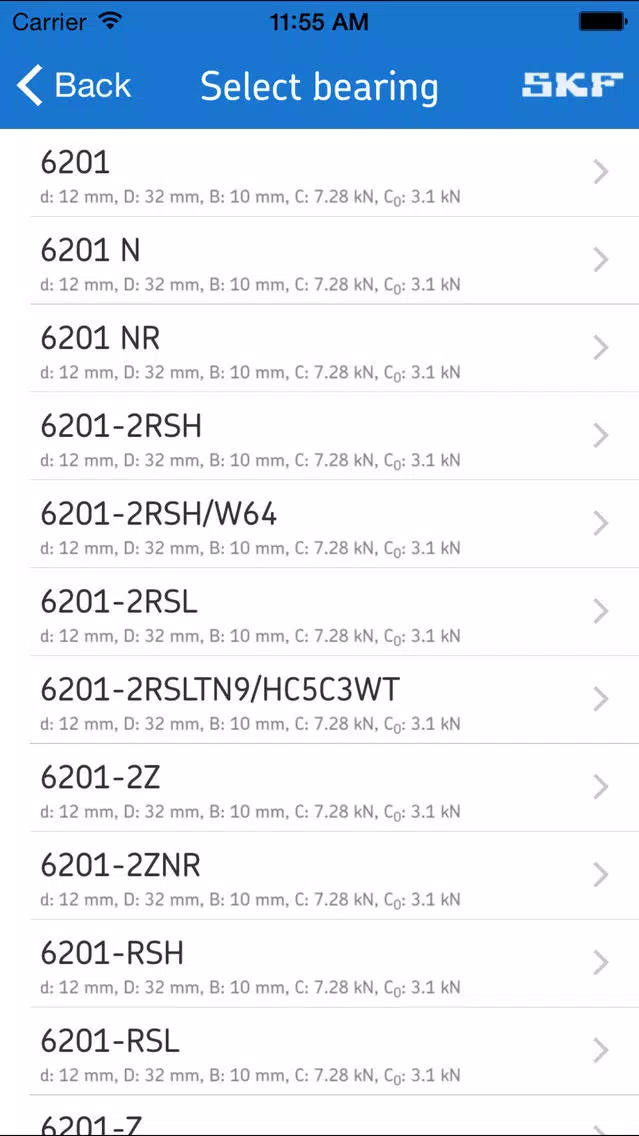The height and width of the screenshot is (1136, 639).
Task: Choose bearing 6201 N
Action: pos(320,261)
